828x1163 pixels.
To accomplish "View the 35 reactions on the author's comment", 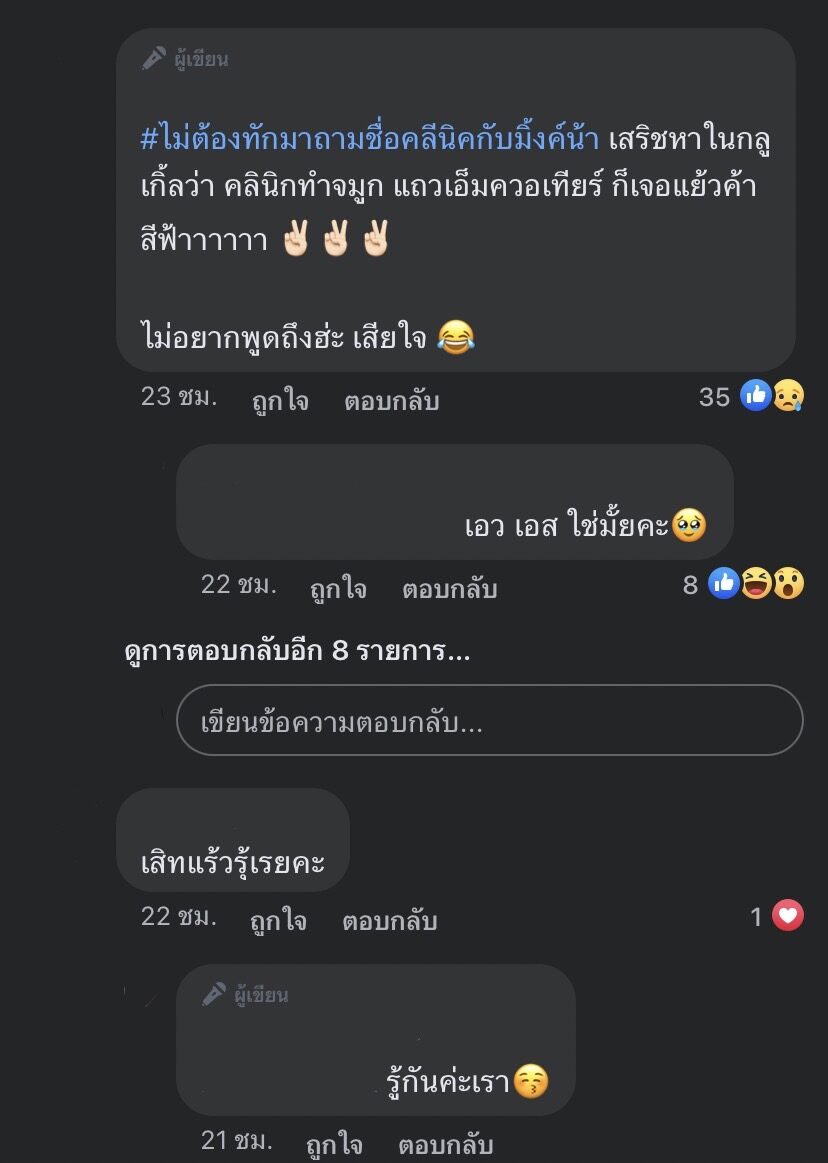I will coord(752,397).
